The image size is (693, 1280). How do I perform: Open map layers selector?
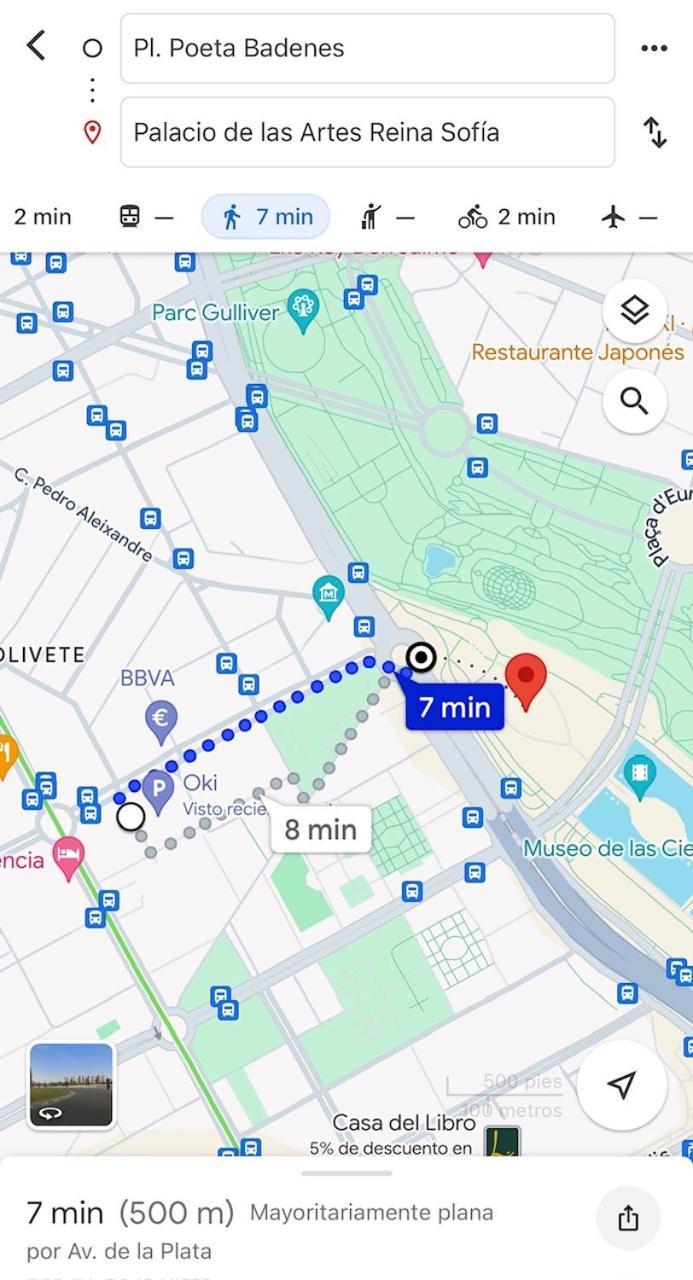tap(634, 311)
